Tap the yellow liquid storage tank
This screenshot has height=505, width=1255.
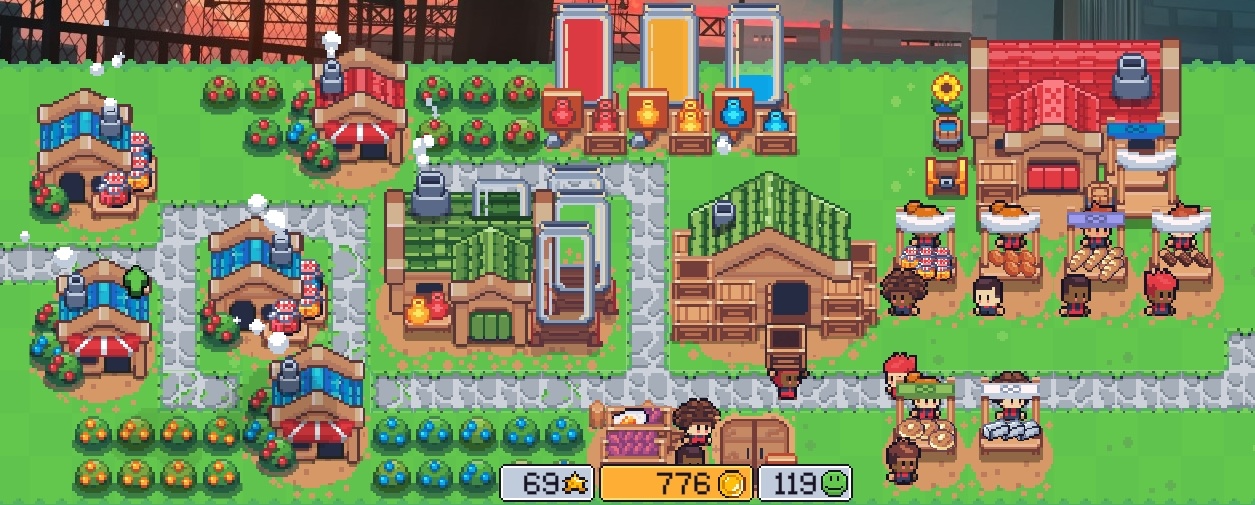click(669, 52)
